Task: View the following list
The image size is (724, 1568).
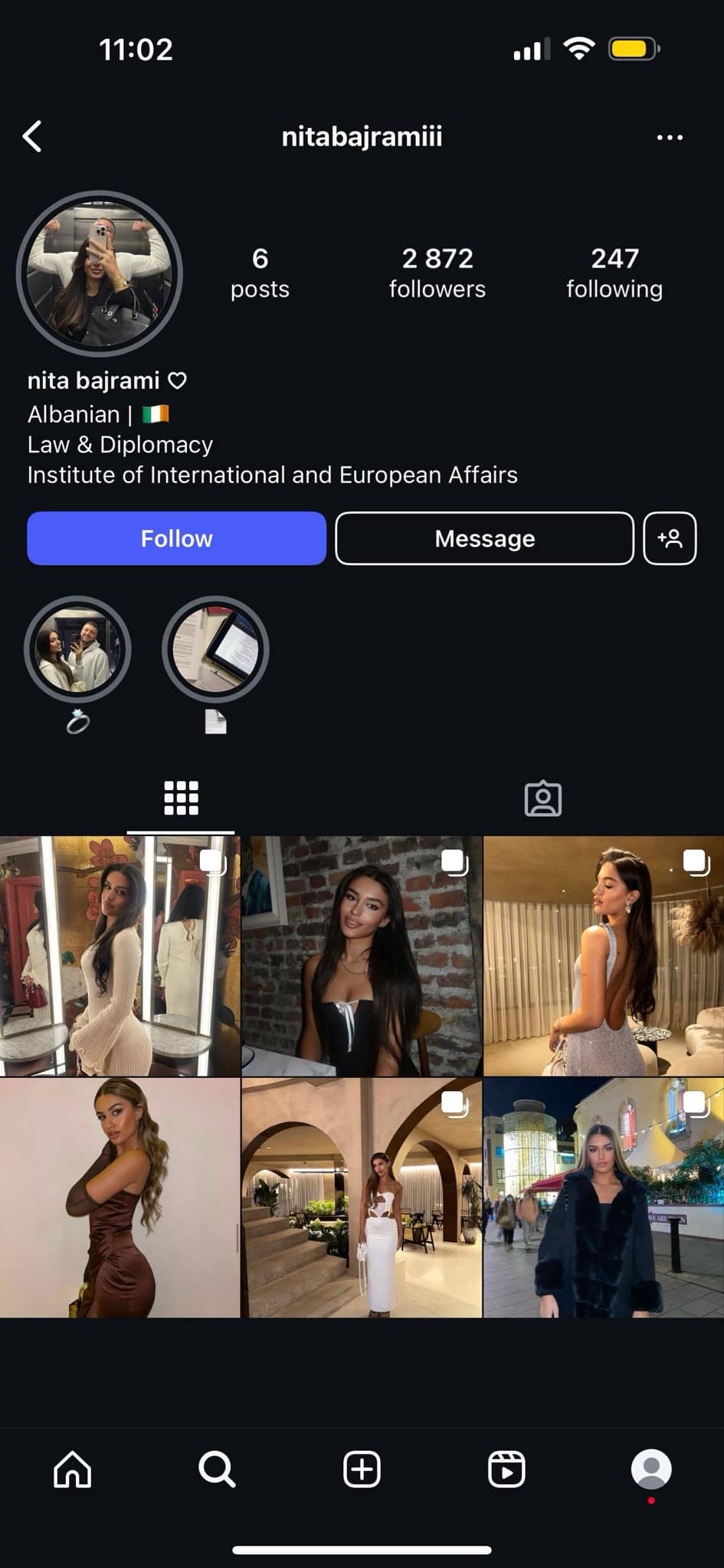Action: [614, 273]
